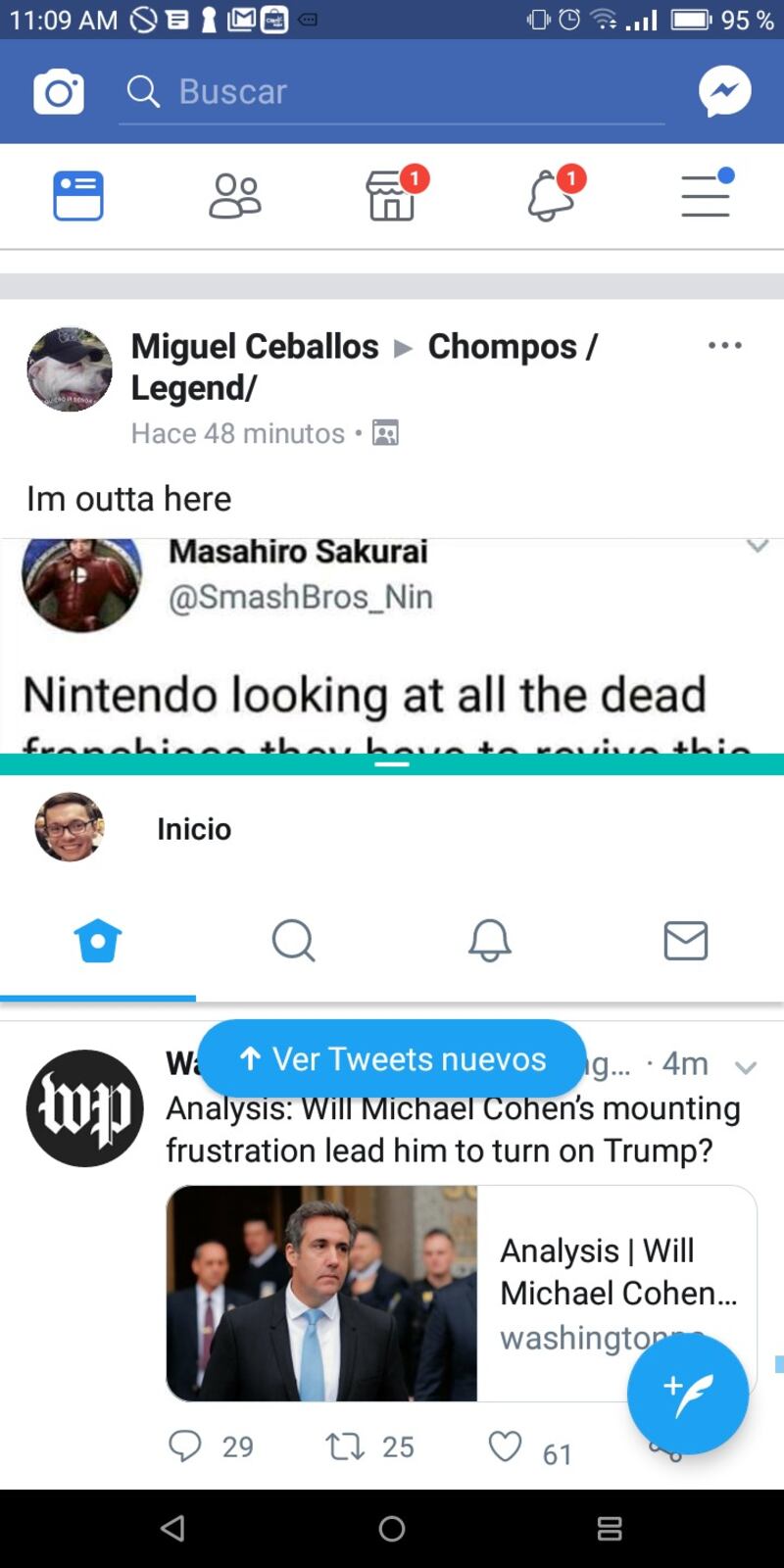Open the Facebook camera

click(x=59, y=92)
